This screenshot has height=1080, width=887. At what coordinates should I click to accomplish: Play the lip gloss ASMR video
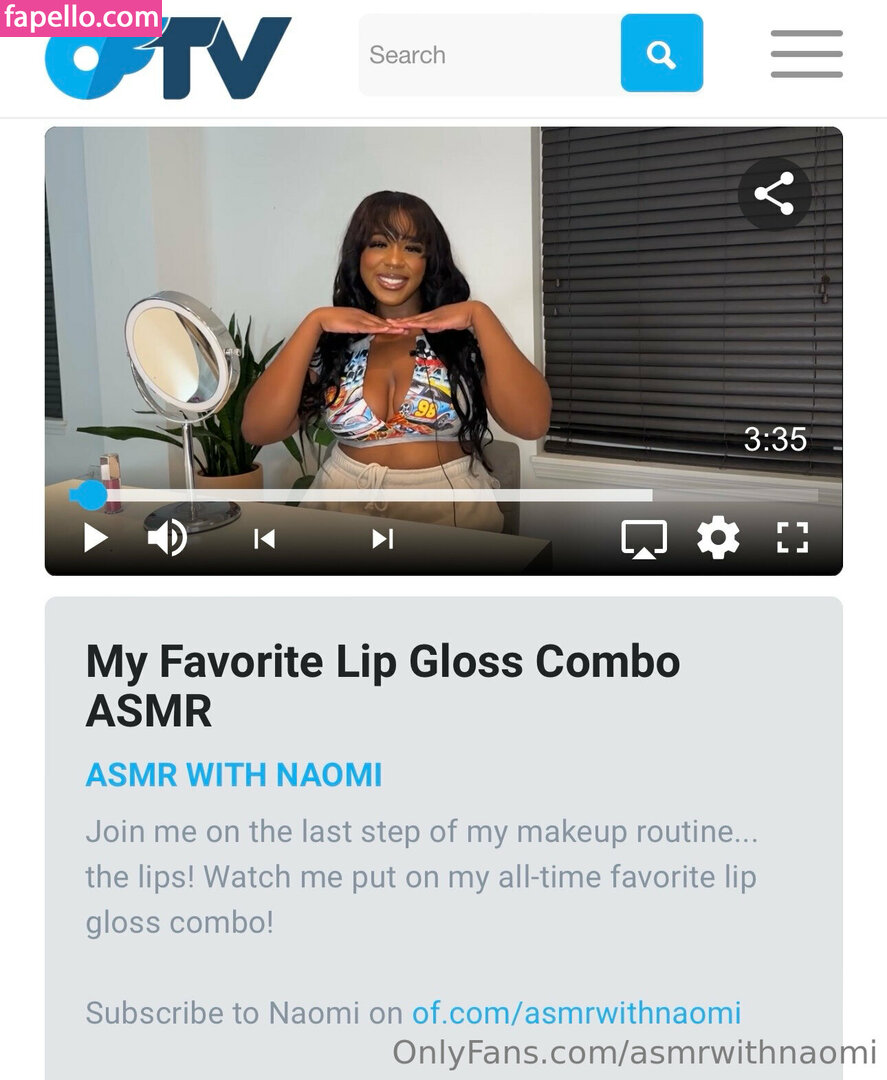coord(95,539)
